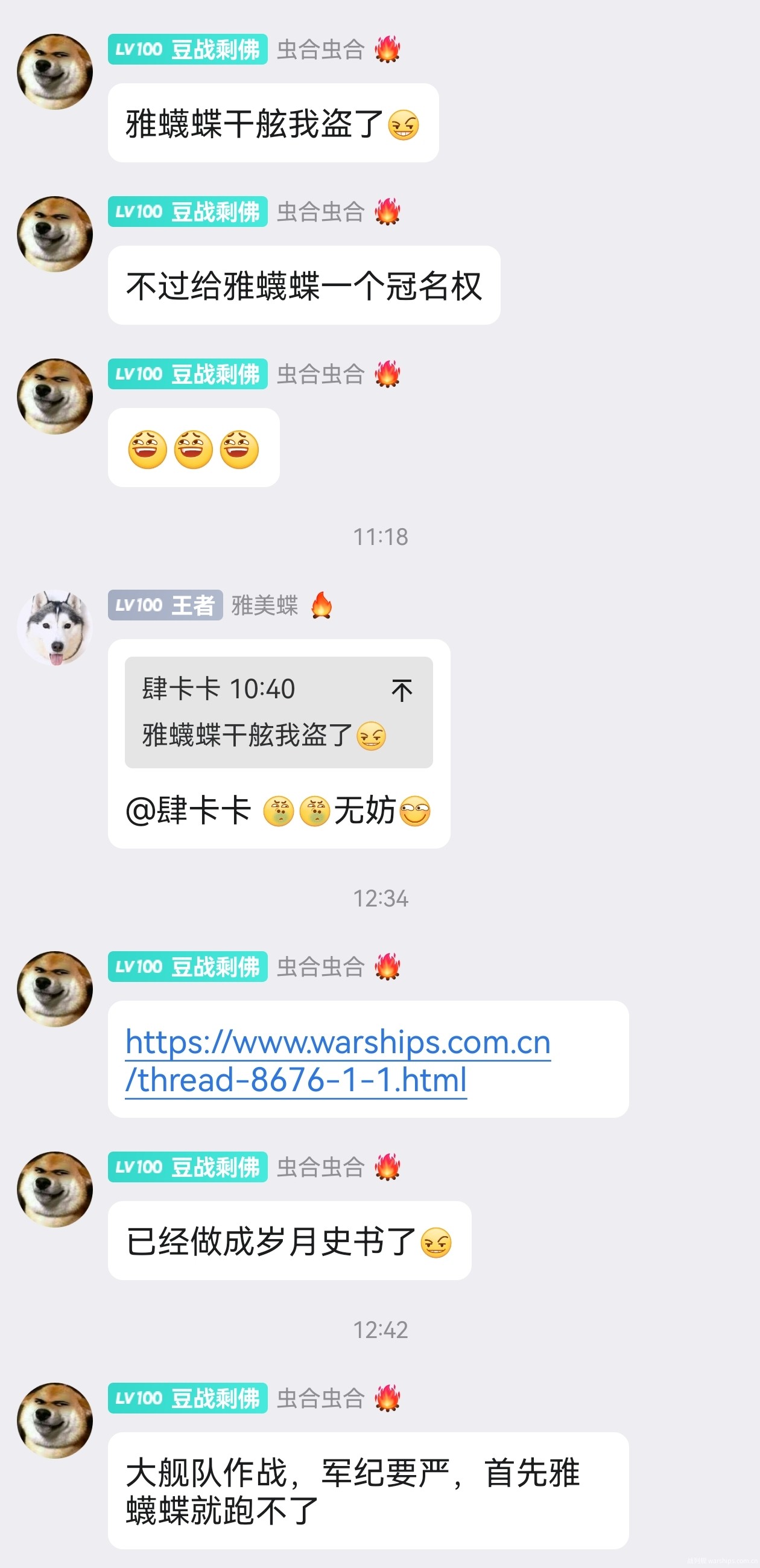This screenshot has width=760, height=1568.
Task: Tap the @肆卡卡 mention in 雅美蝶's reply
Action: (x=189, y=811)
